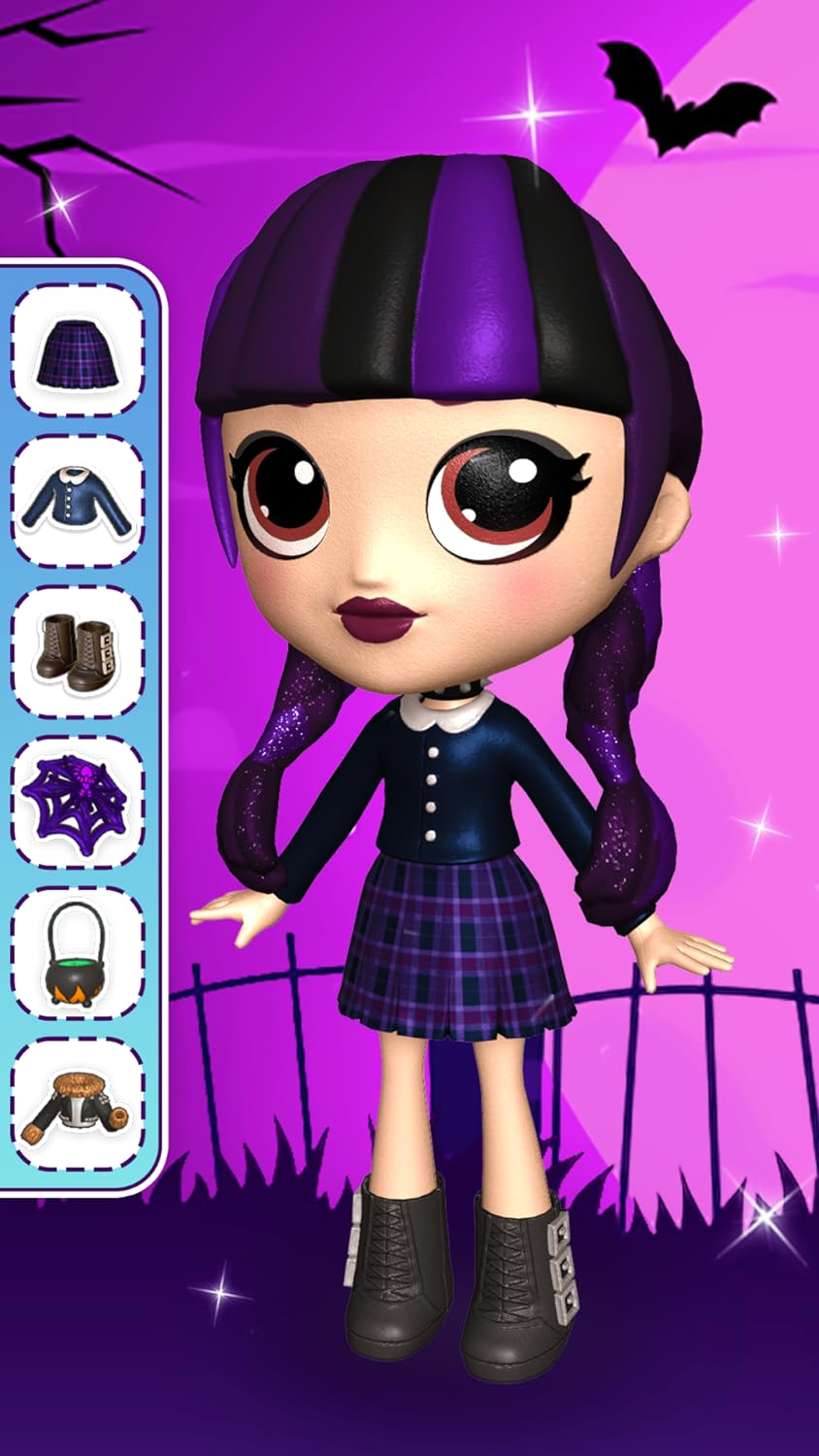Image resolution: width=819 pixels, height=1456 pixels.
Task: Select the purple spider web accessory
Action: point(78,801)
